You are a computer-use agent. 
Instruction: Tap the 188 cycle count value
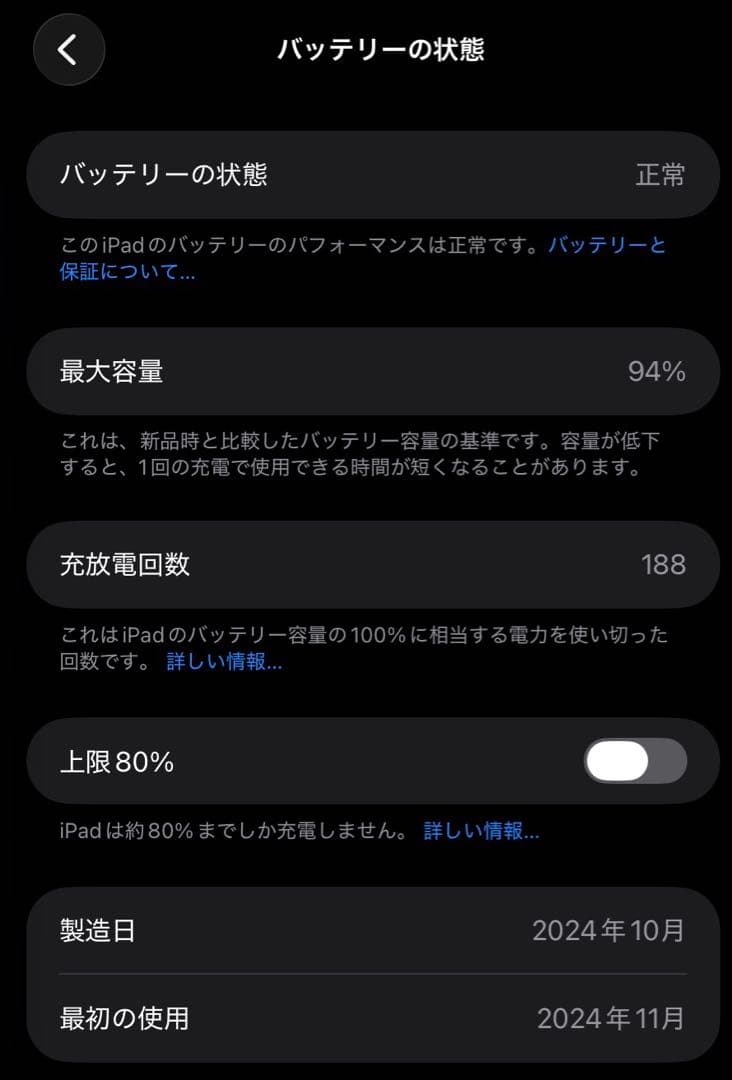click(x=664, y=564)
